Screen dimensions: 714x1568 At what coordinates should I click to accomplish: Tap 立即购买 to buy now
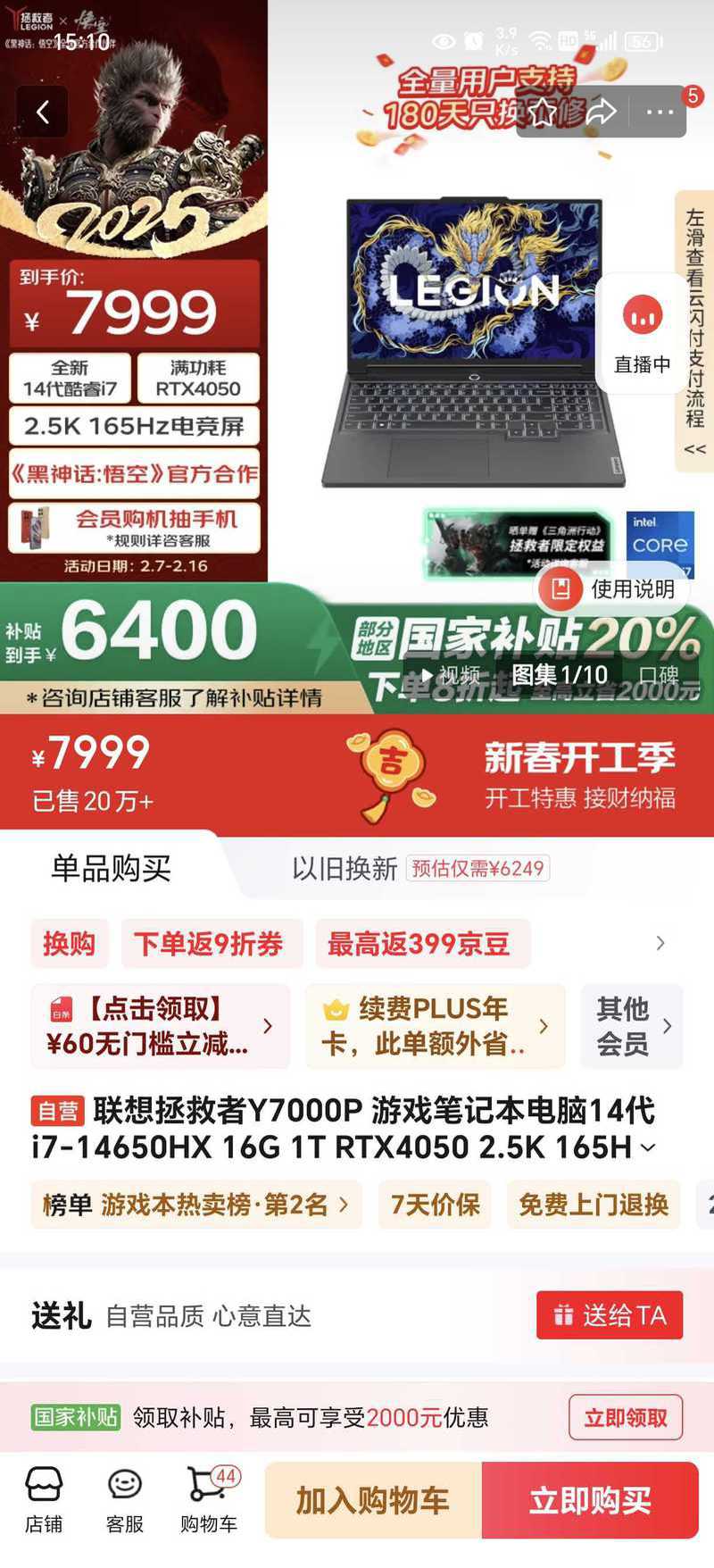point(590,1500)
